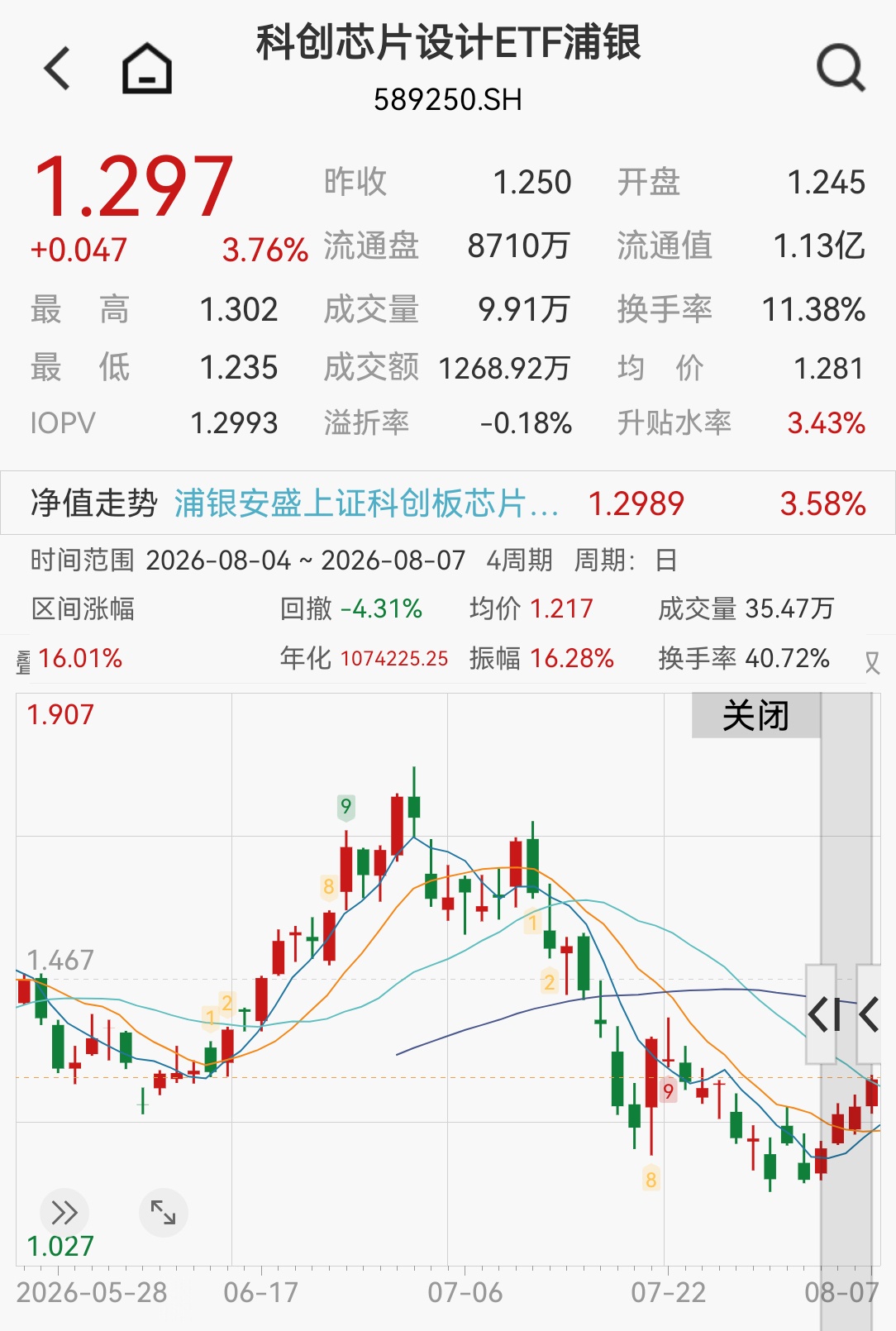Tap the small icon right of 换手率 40.72%
This screenshot has width=896, height=1331.
click(872, 661)
